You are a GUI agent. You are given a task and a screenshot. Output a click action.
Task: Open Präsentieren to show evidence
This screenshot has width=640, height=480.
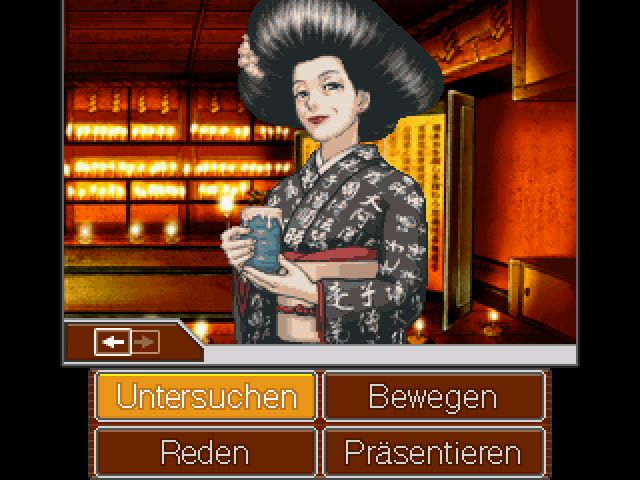tap(433, 451)
